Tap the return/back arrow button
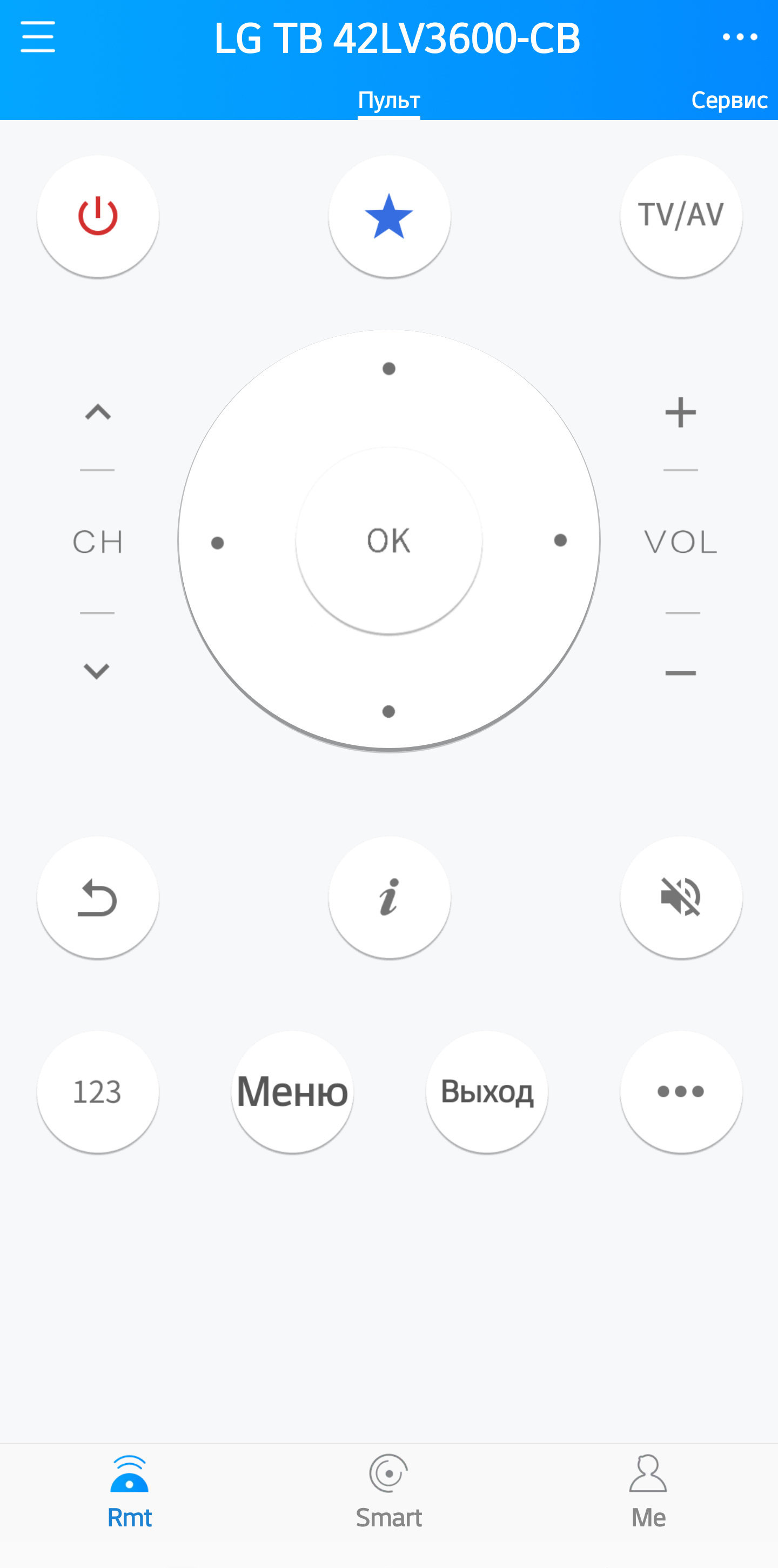The image size is (778, 1568). pyautogui.click(x=98, y=897)
